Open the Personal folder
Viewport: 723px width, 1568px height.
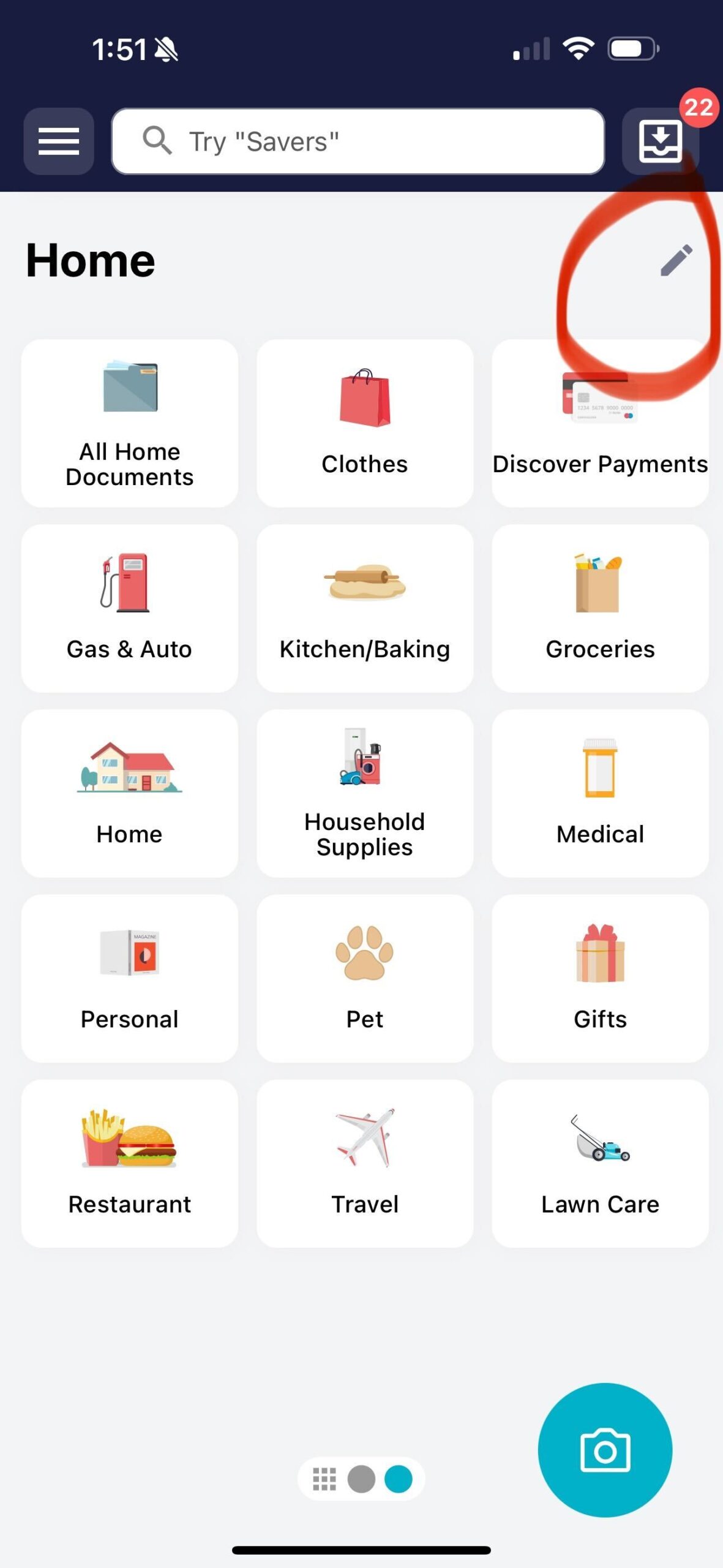(x=130, y=978)
